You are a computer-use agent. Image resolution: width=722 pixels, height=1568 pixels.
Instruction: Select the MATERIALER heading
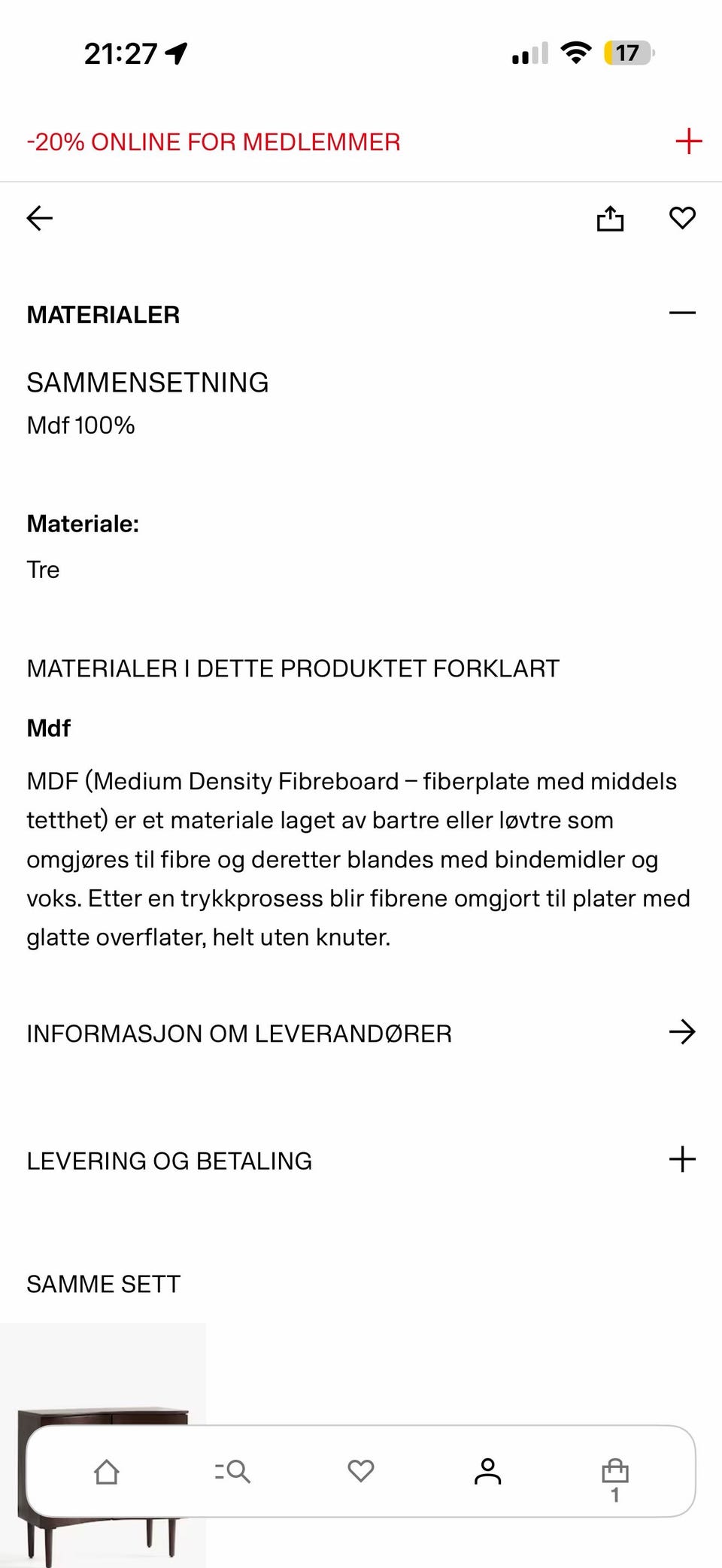pos(103,314)
